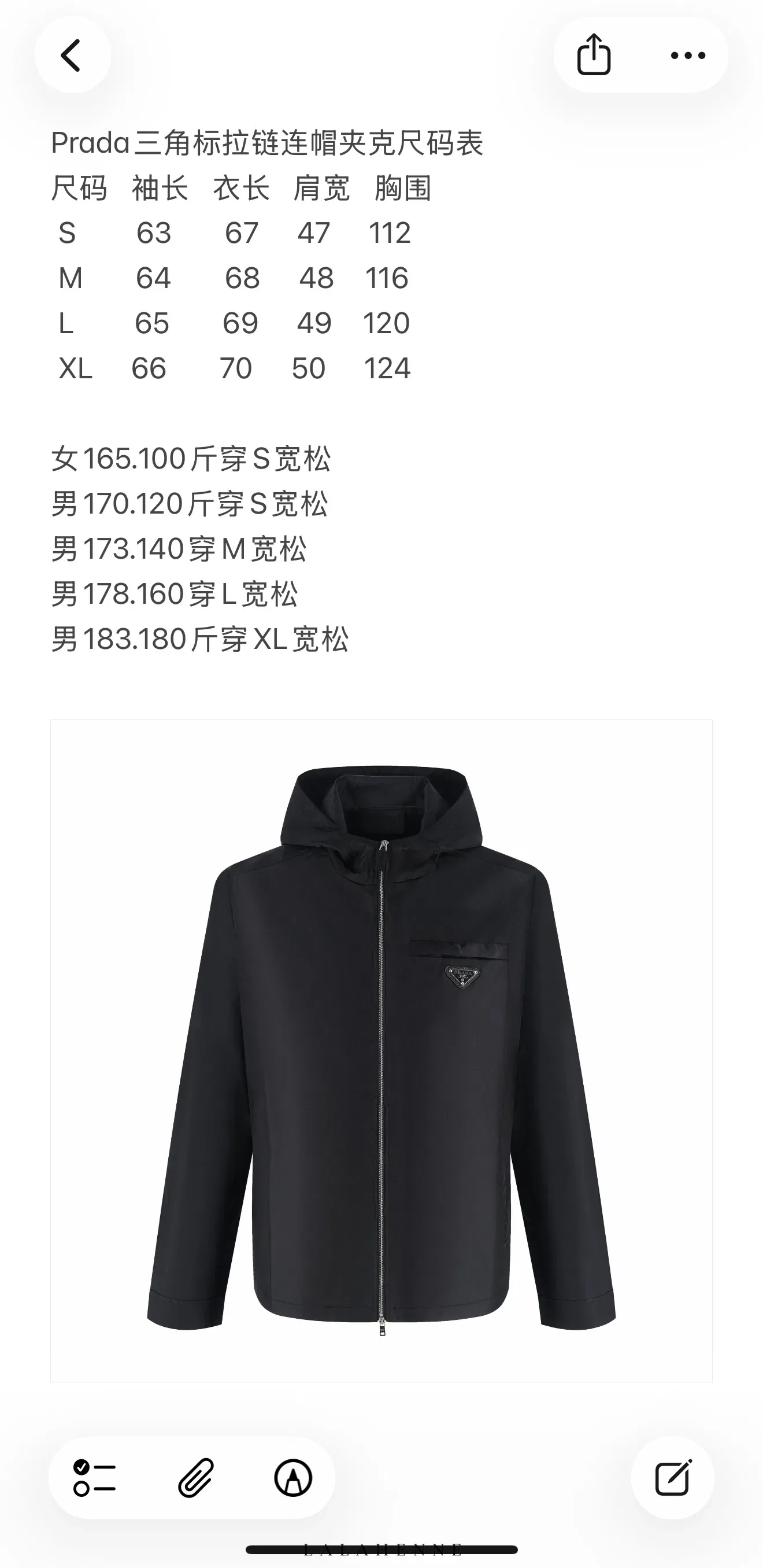The height and width of the screenshot is (1568, 763).
Task: Open the markup pen tool
Action: pyautogui.click(x=293, y=1478)
